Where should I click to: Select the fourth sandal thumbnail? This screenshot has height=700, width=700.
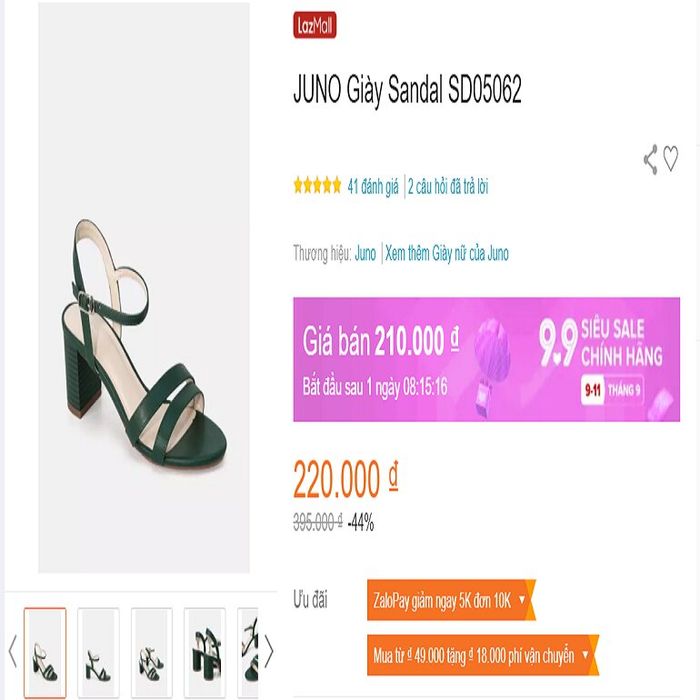[x=205, y=653]
